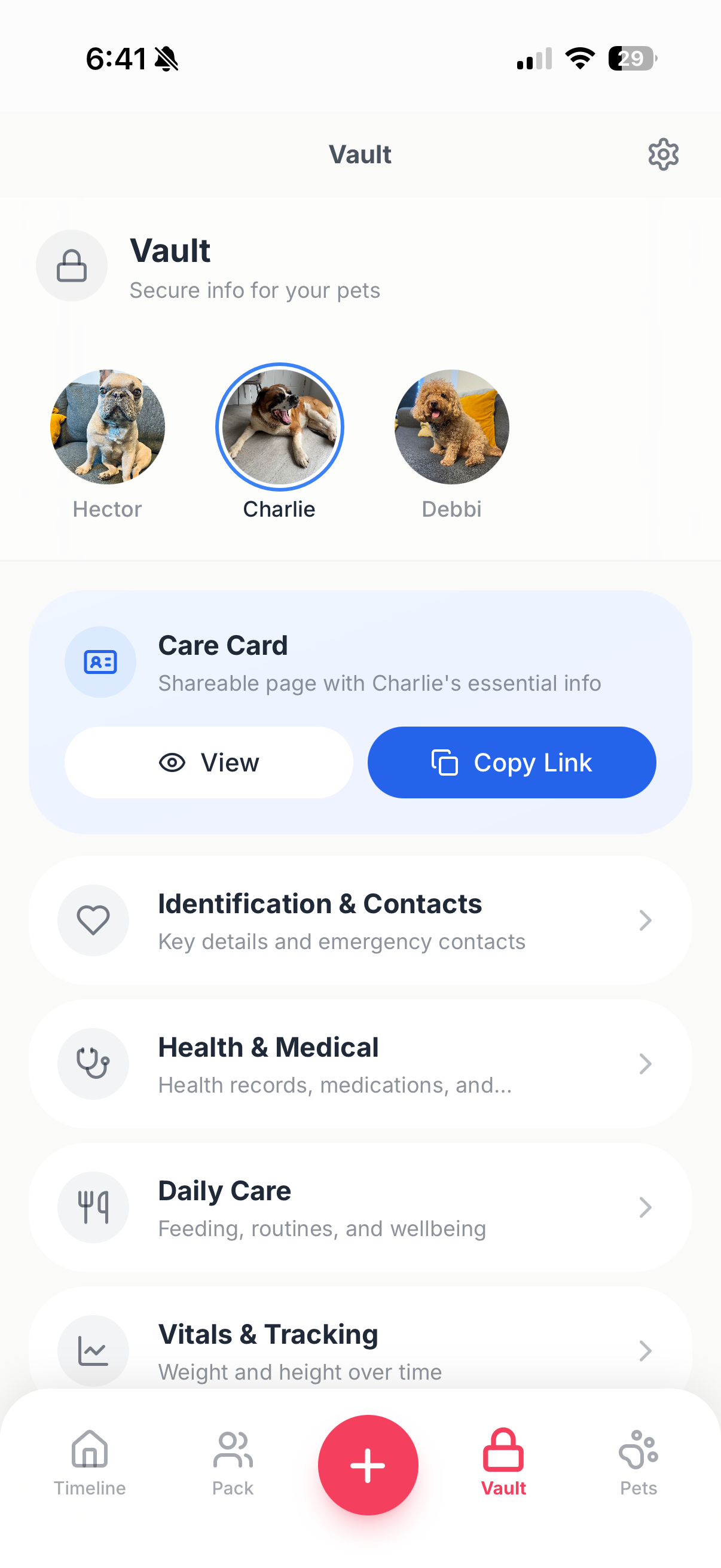
Task: Select the Vault tab
Action: [x=503, y=1463]
